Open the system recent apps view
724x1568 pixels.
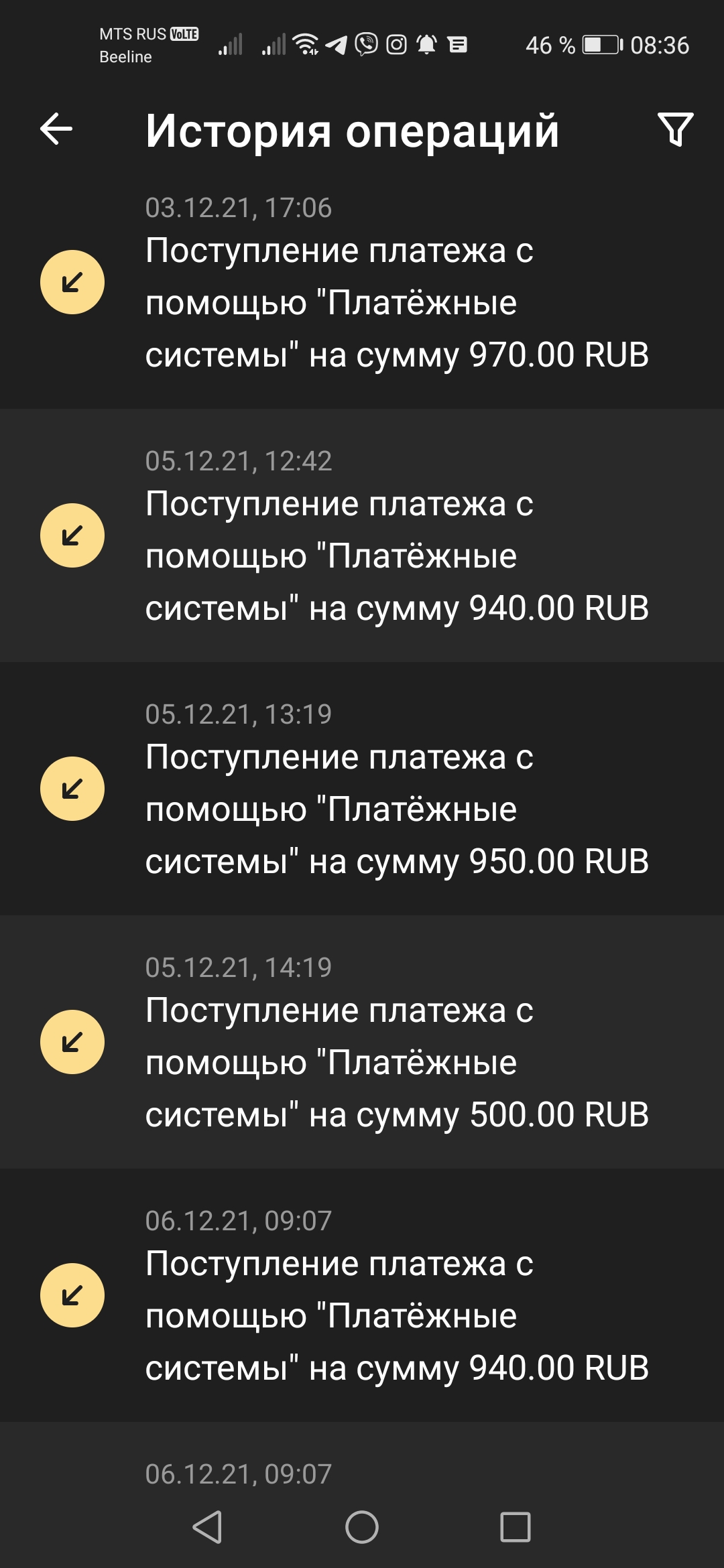coord(516,1527)
